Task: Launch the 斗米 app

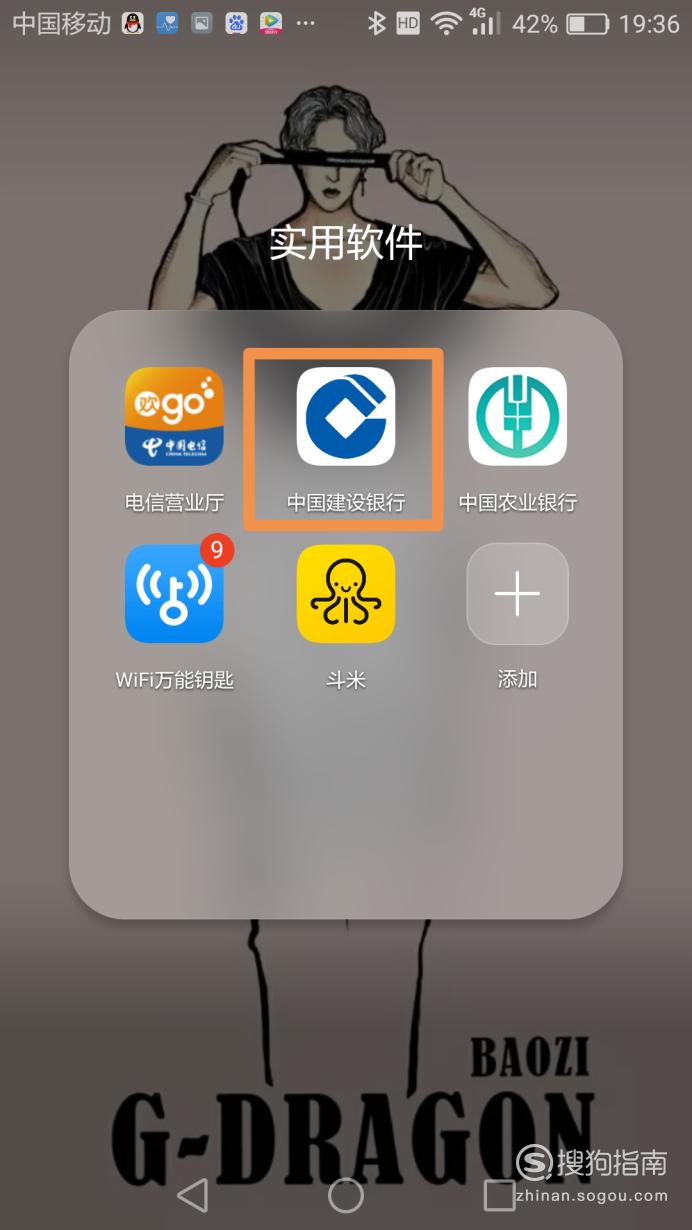Action: (x=346, y=594)
